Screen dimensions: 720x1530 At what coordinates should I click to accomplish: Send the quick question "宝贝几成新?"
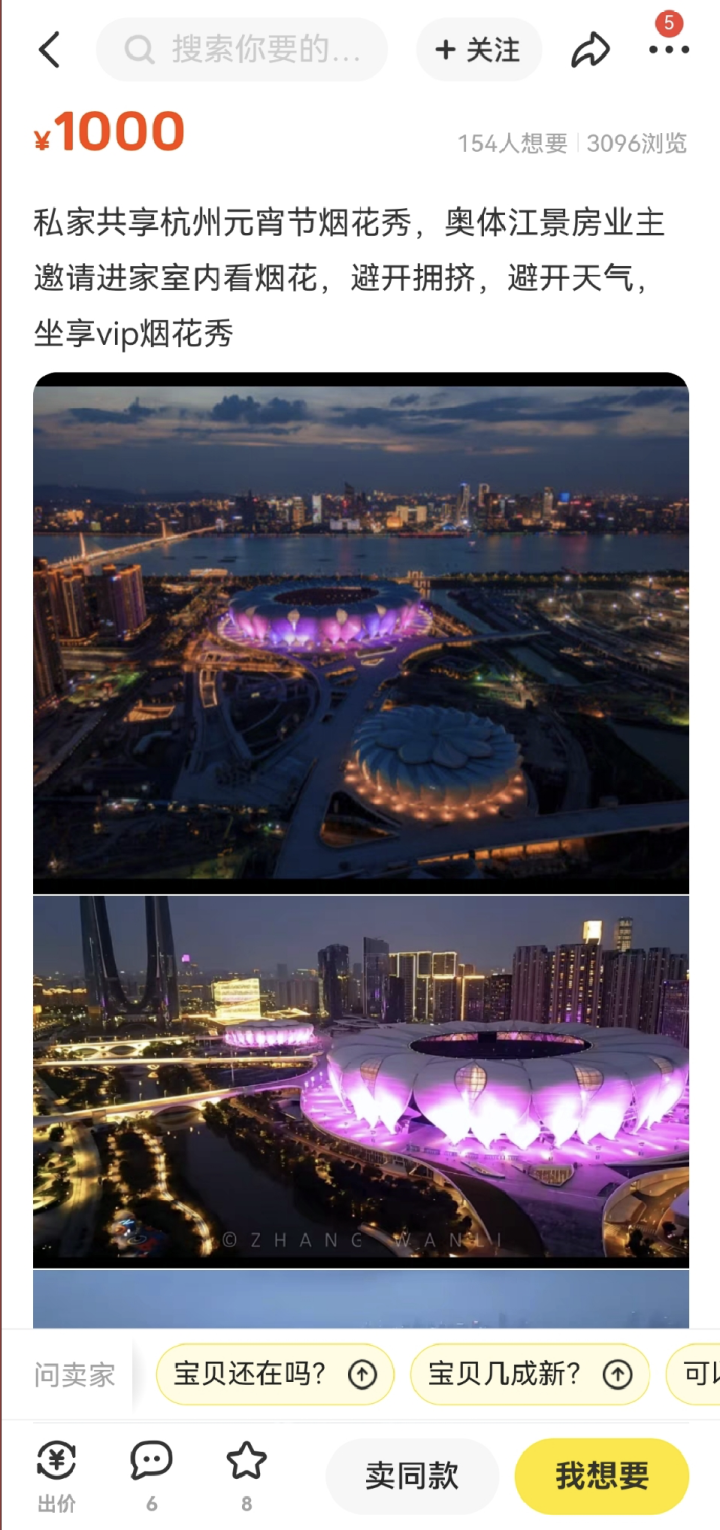click(x=530, y=1374)
